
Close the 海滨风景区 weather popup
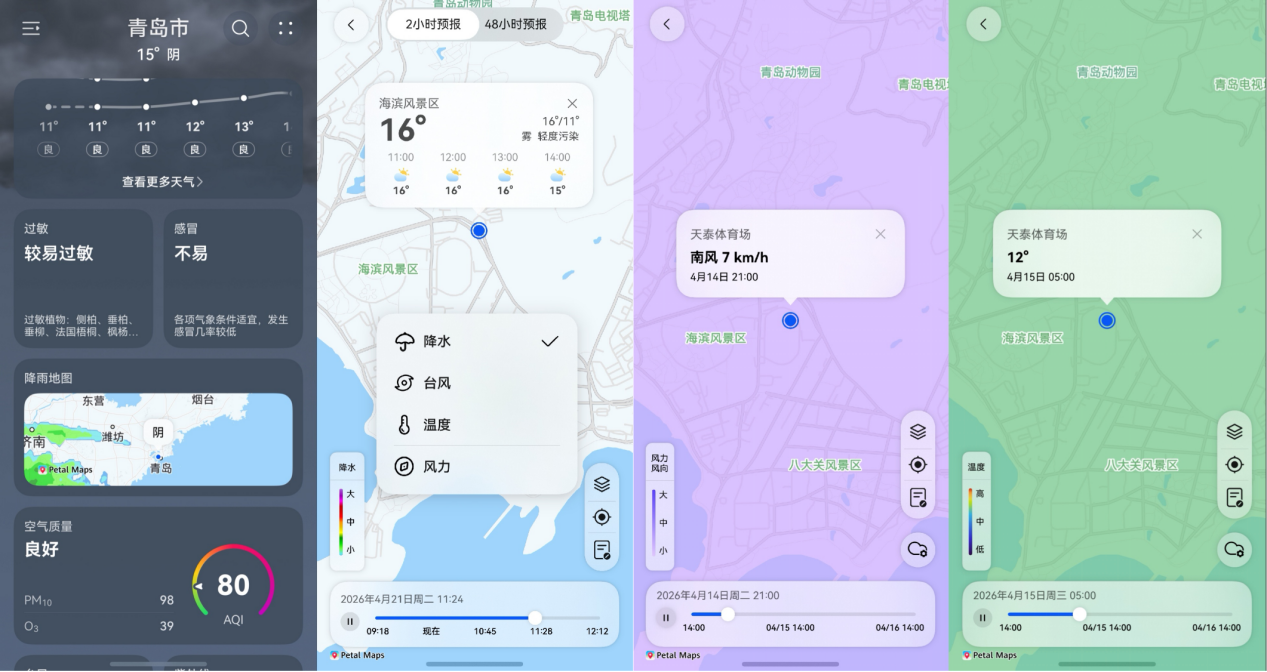[572, 103]
